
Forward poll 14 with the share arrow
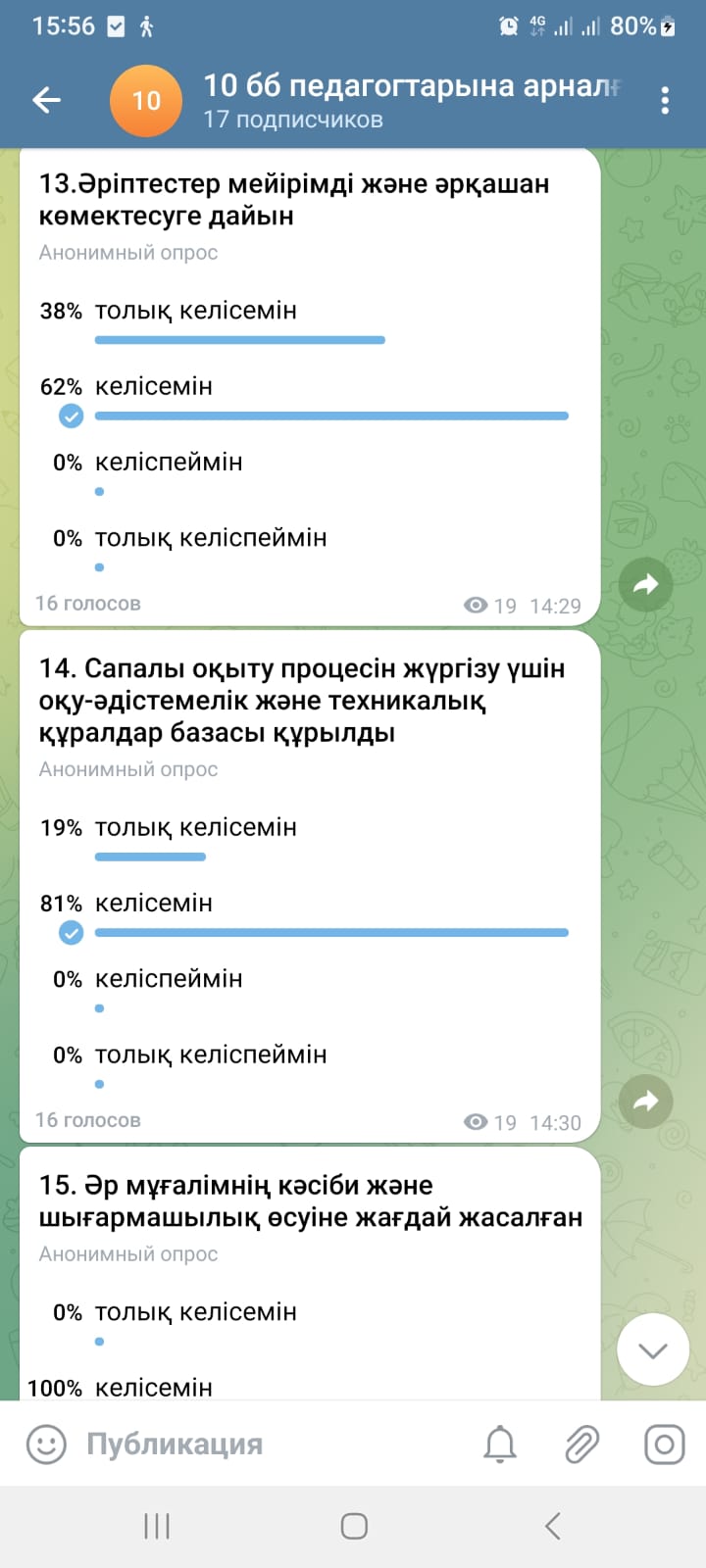coord(645,1101)
